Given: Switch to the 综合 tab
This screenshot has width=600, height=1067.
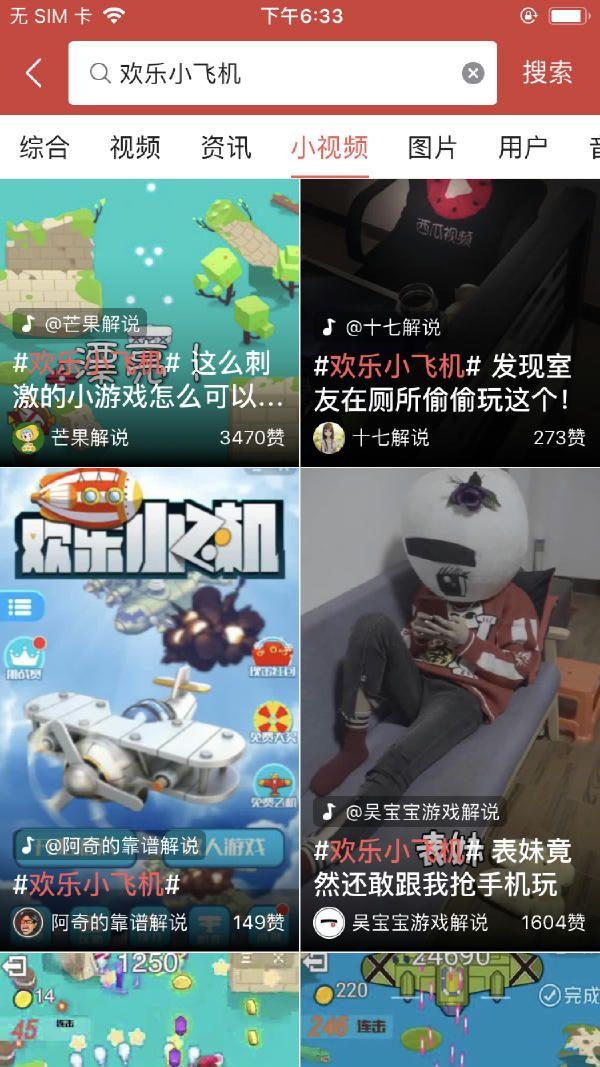Looking at the screenshot, I should coord(44,148).
